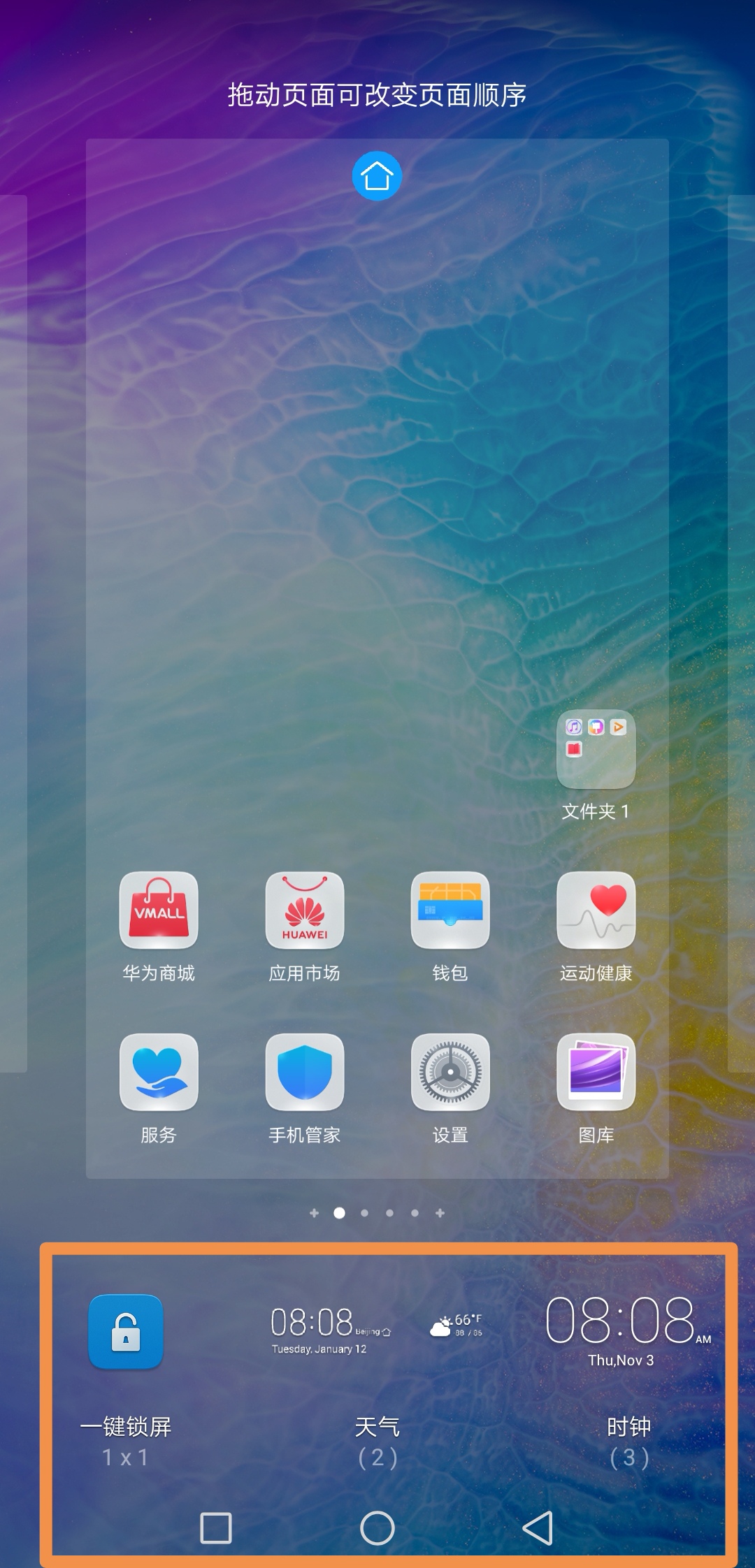Tap the system back button

click(538, 1528)
